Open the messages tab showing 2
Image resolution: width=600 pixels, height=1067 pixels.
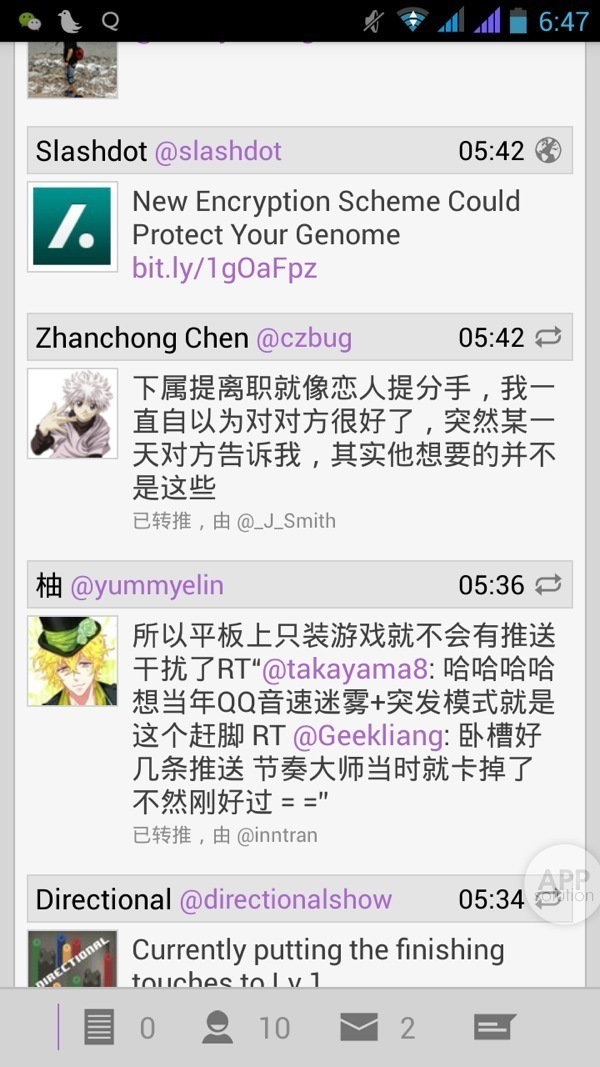[377, 1027]
